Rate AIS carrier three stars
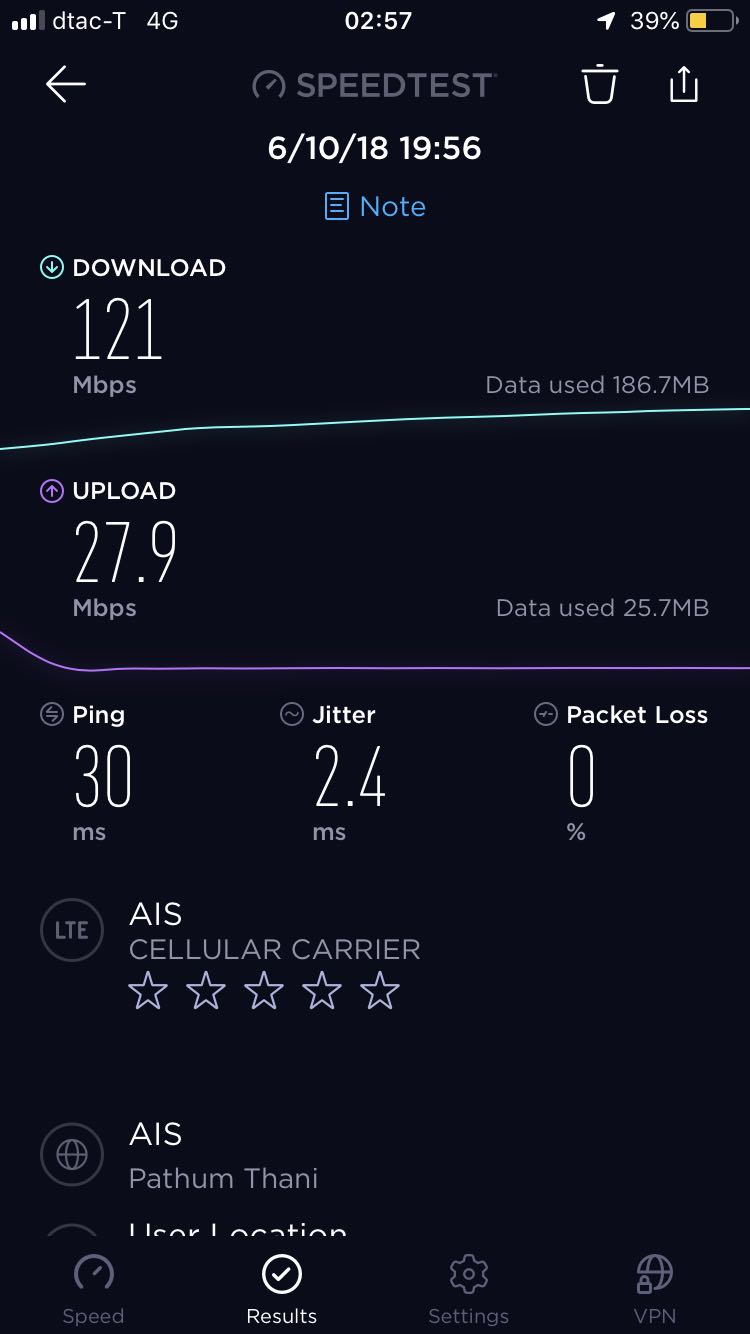The height and width of the screenshot is (1334, 750). (264, 992)
